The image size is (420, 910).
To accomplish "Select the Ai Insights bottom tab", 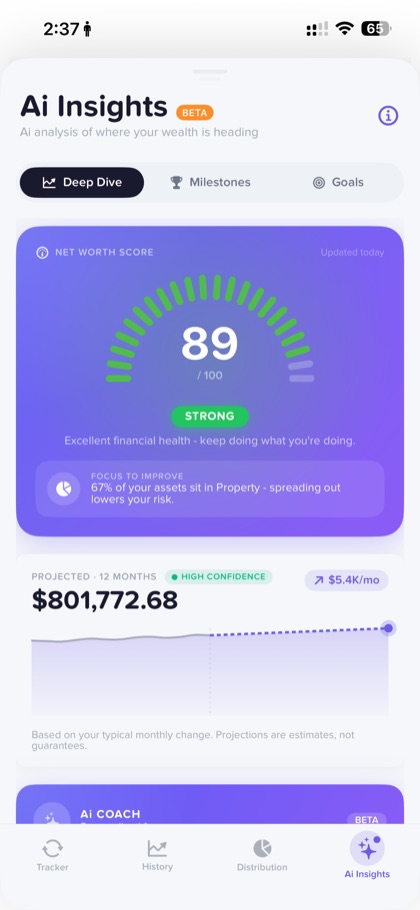I will 367,855.
